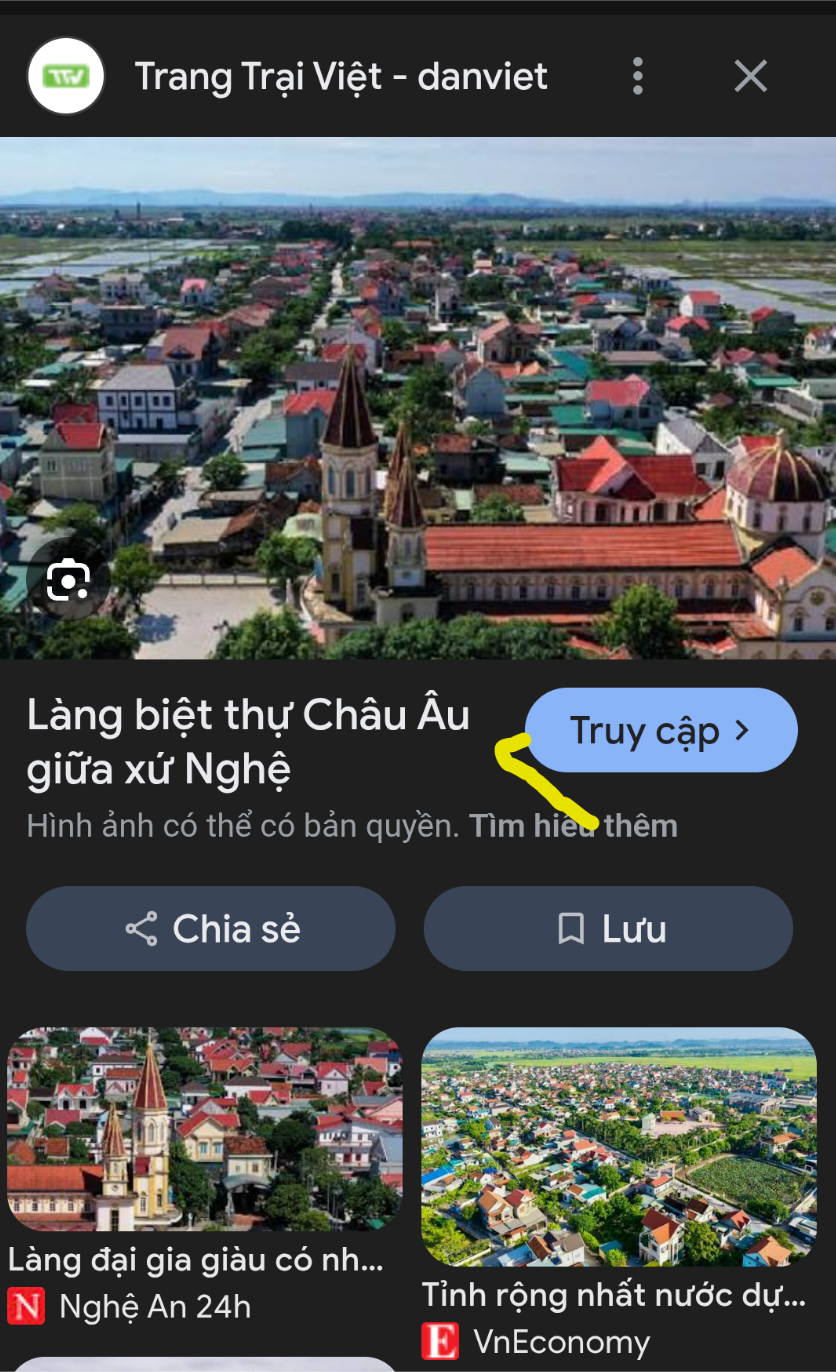Open the Trang Trại Việt - danviet source
Image resolution: width=836 pixels, height=1372 pixels.
point(340,76)
